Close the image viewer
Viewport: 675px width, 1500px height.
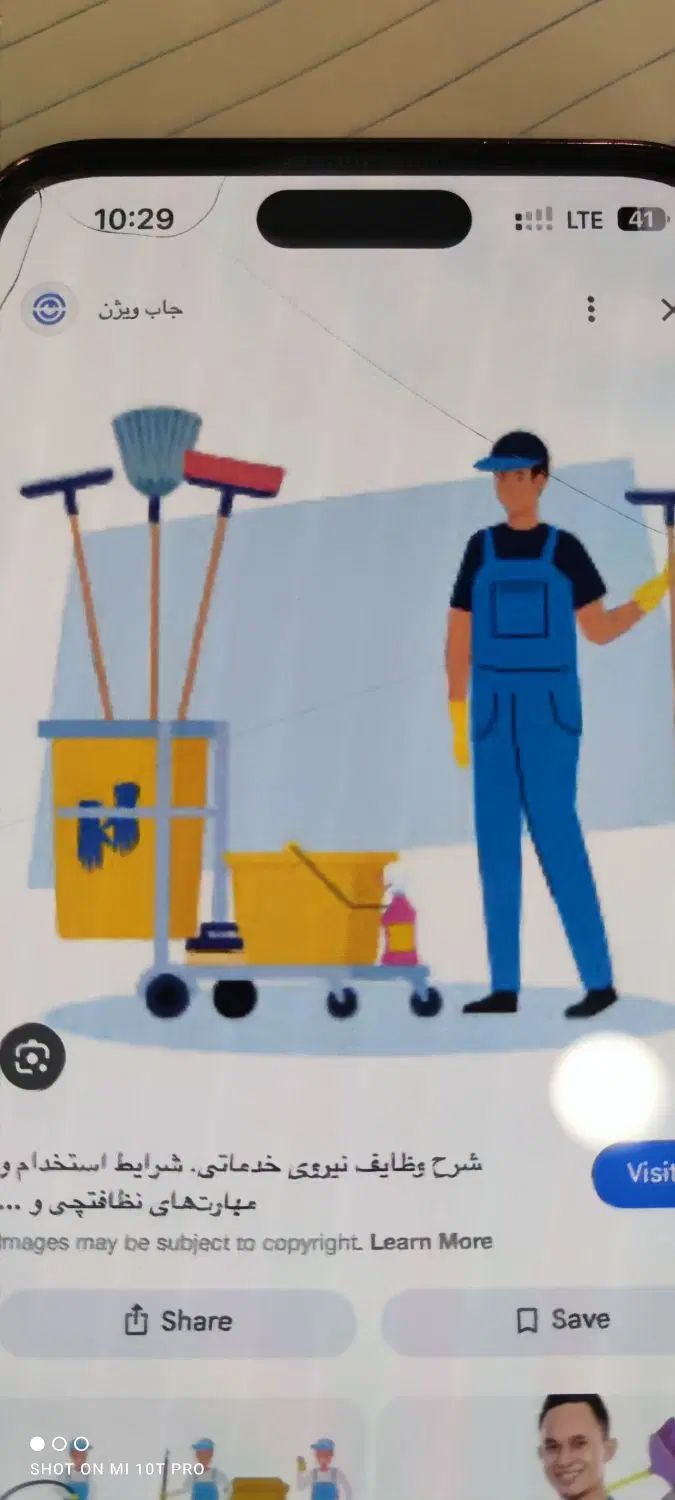click(666, 311)
